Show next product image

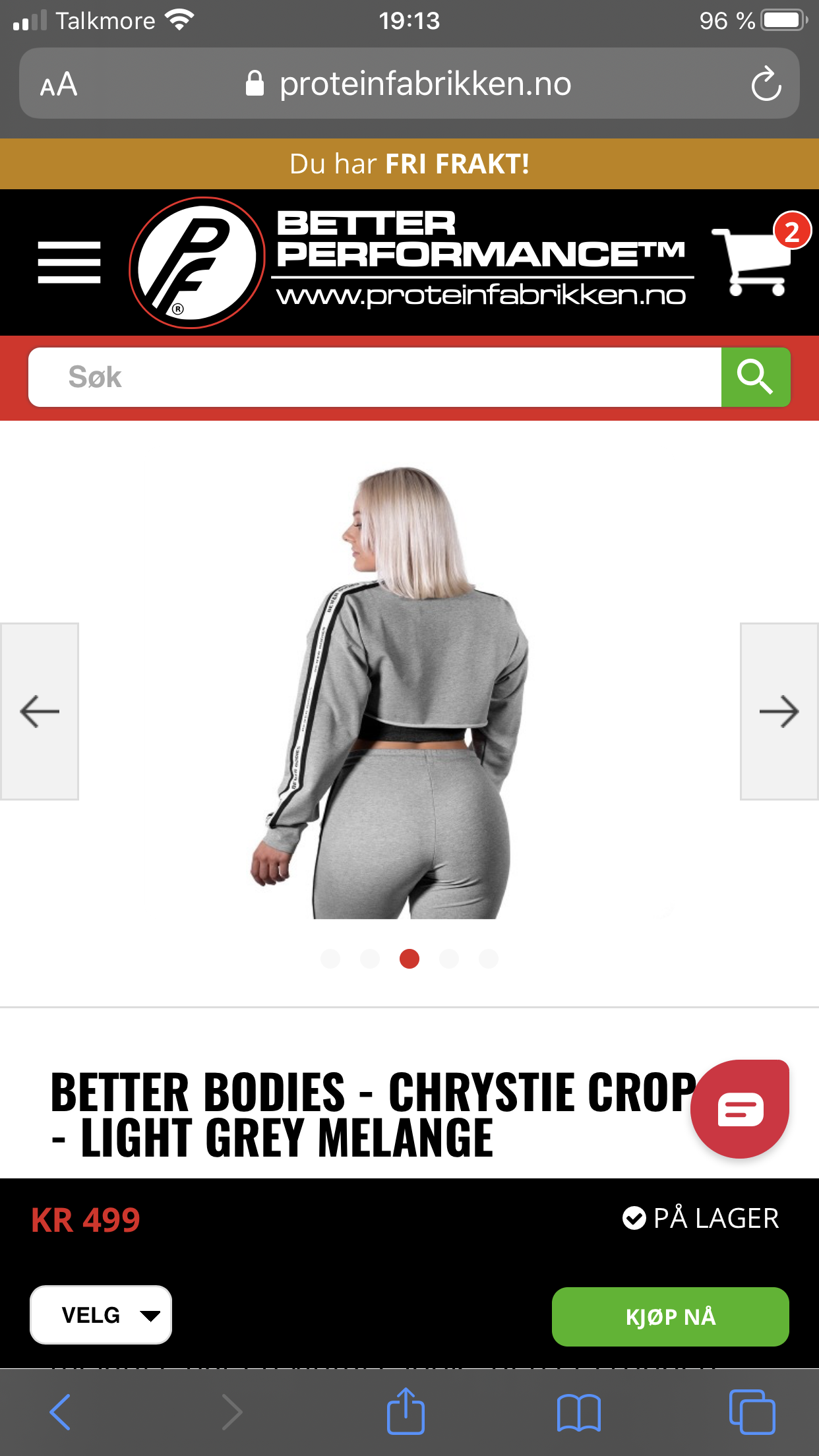pyautogui.click(x=779, y=712)
